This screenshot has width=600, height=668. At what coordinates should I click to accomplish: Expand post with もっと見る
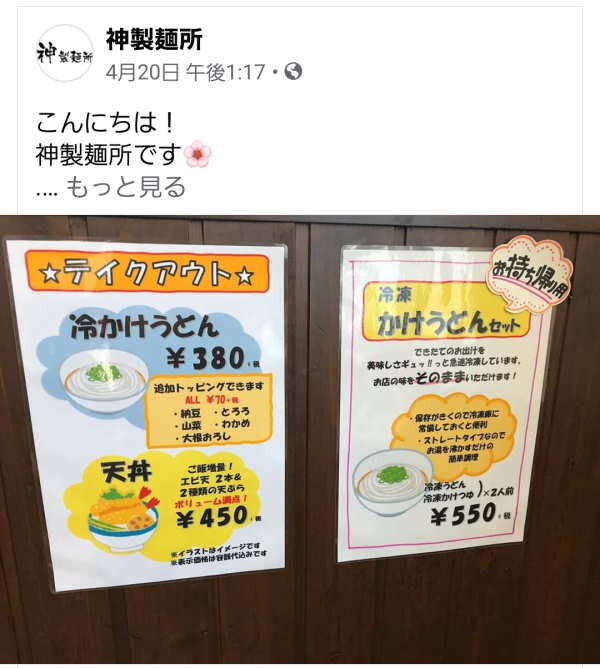pyautogui.click(x=126, y=187)
